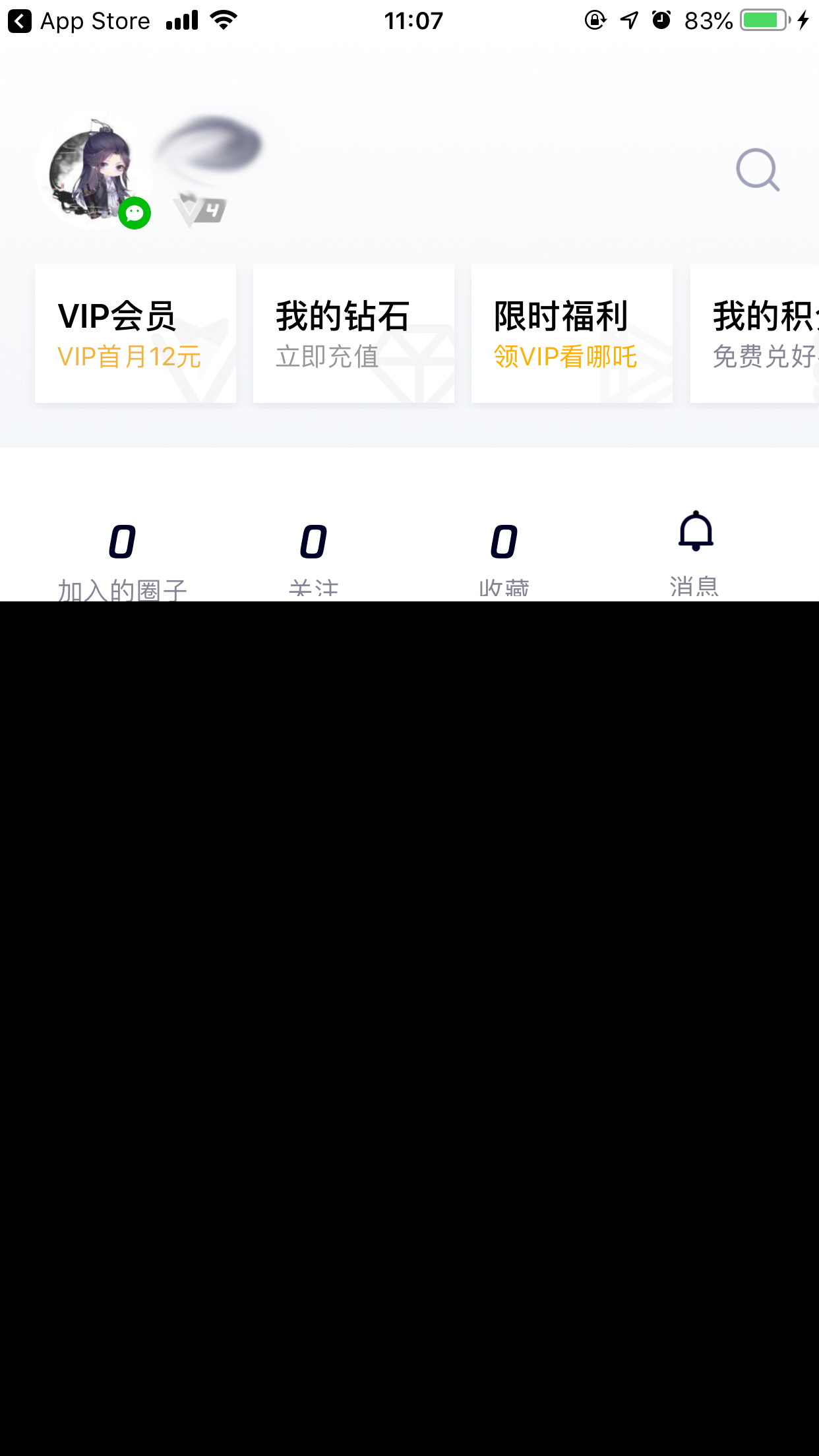This screenshot has height=1456, width=819.
Task: Select the V4 level badge
Action: coord(201,210)
